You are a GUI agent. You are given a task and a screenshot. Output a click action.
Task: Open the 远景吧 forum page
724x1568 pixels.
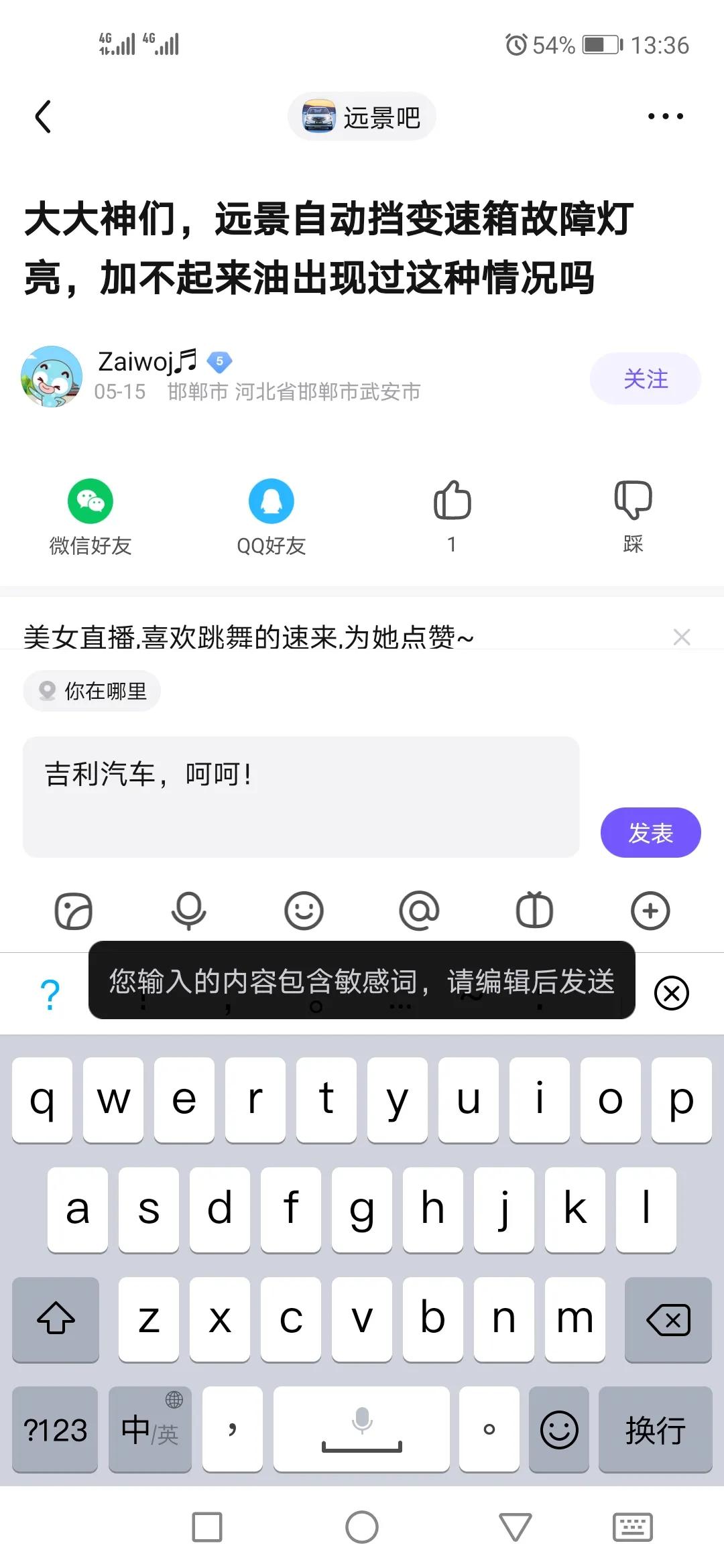click(x=362, y=115)
